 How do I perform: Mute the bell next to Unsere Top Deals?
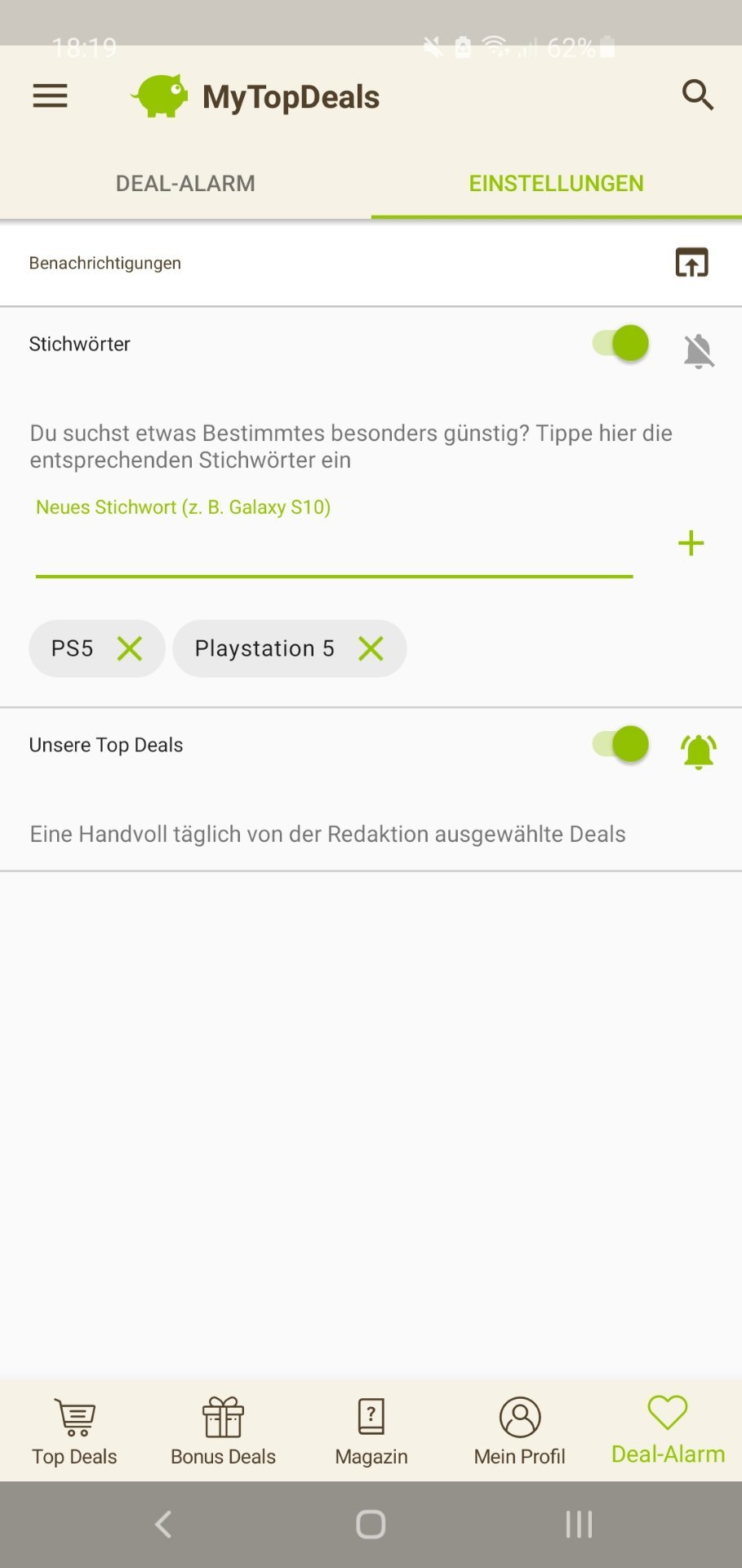pyautogui.click(x=699, y=752)
